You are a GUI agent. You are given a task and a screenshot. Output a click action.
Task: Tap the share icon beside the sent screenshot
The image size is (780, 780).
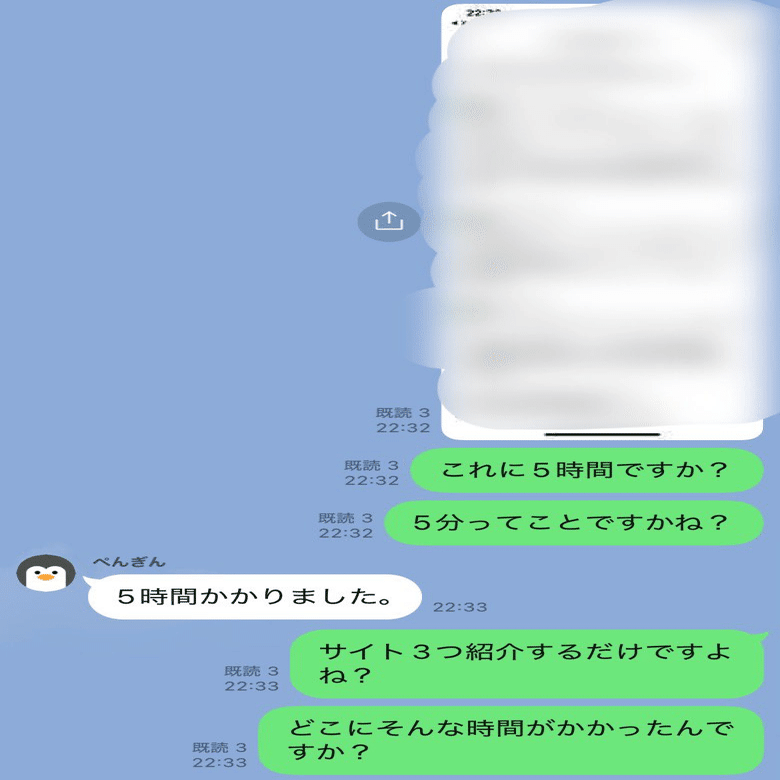pos(388,221)
